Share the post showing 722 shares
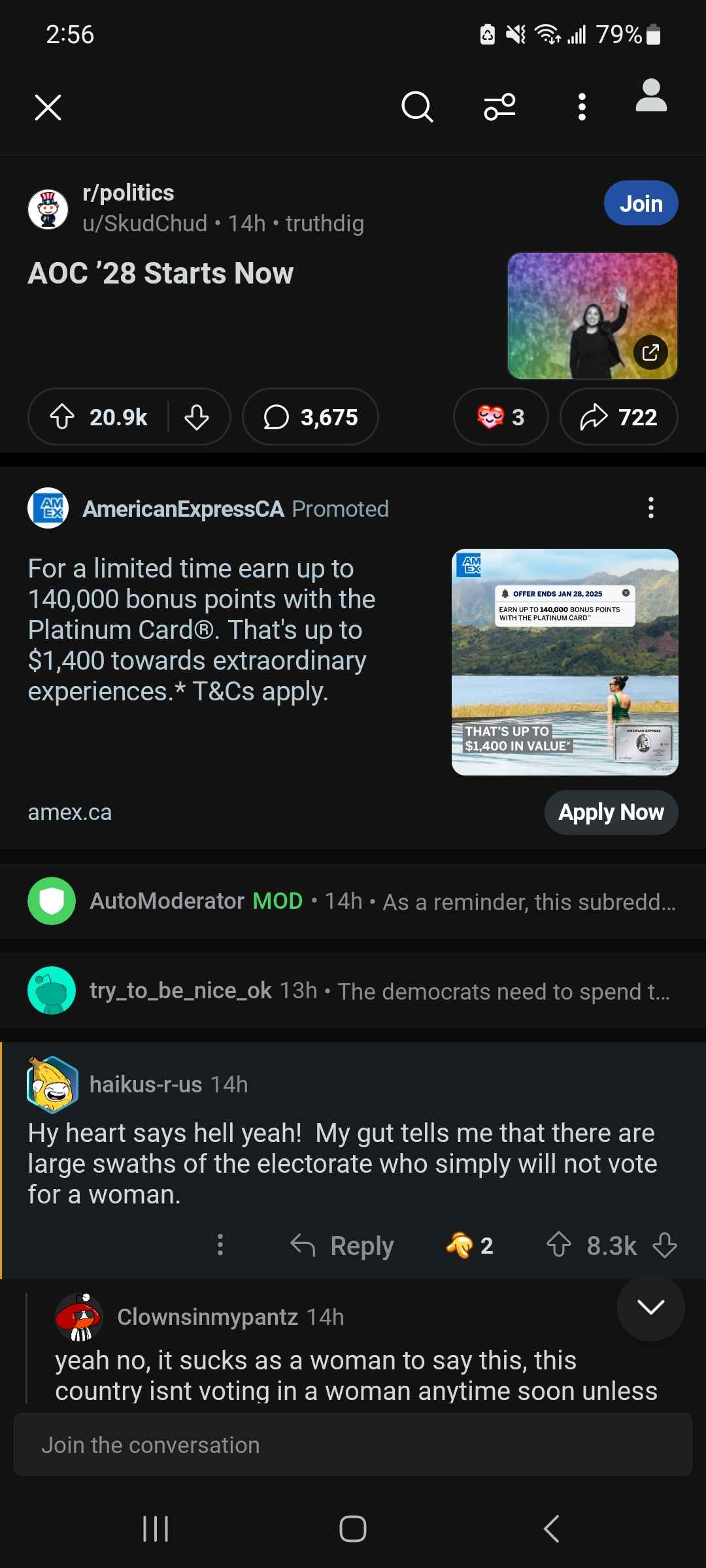The image size is (706, 1568). pos(618,417)
